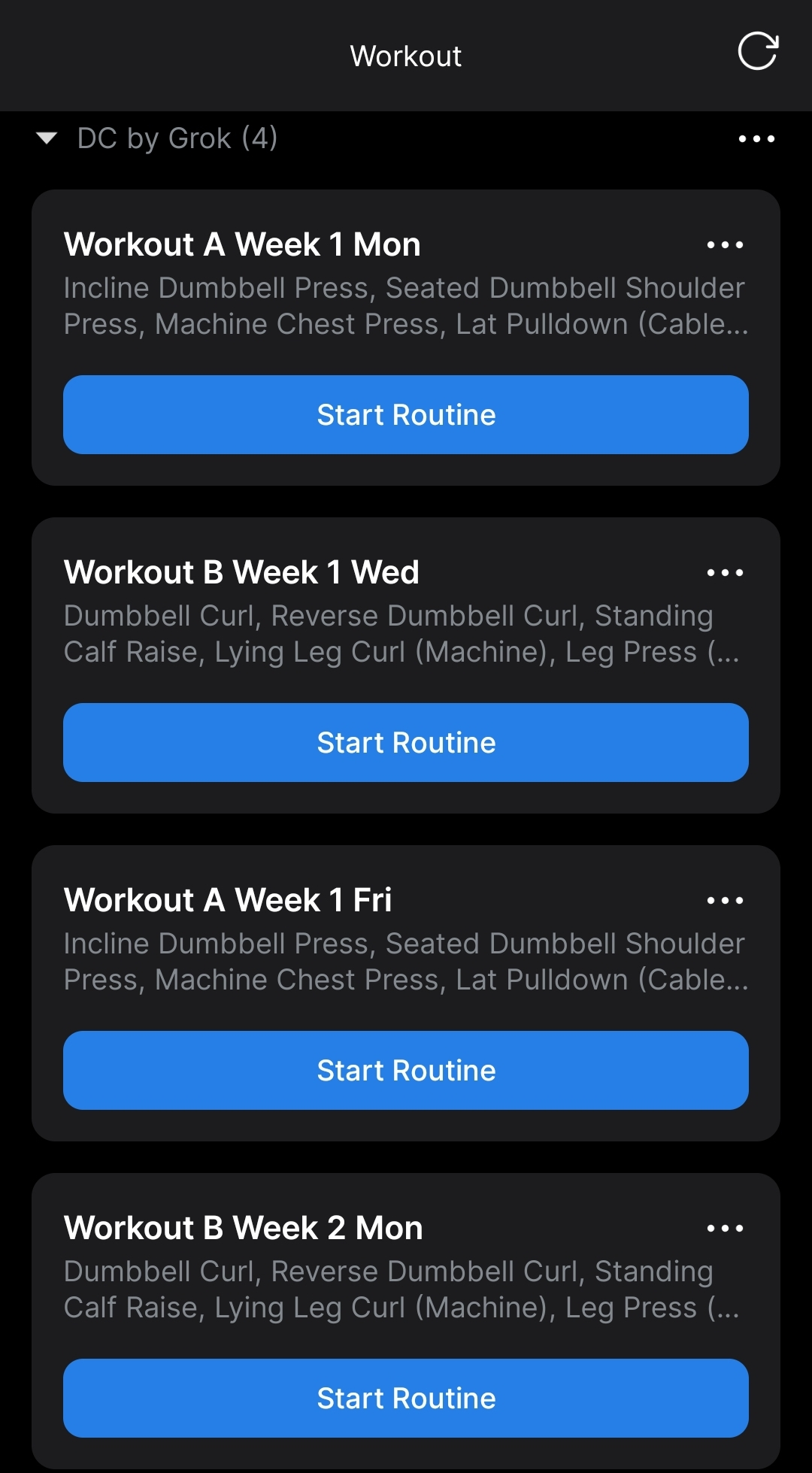
Task: Open options for Workout A Week 1 Fri
Action: tap(725, 901)
